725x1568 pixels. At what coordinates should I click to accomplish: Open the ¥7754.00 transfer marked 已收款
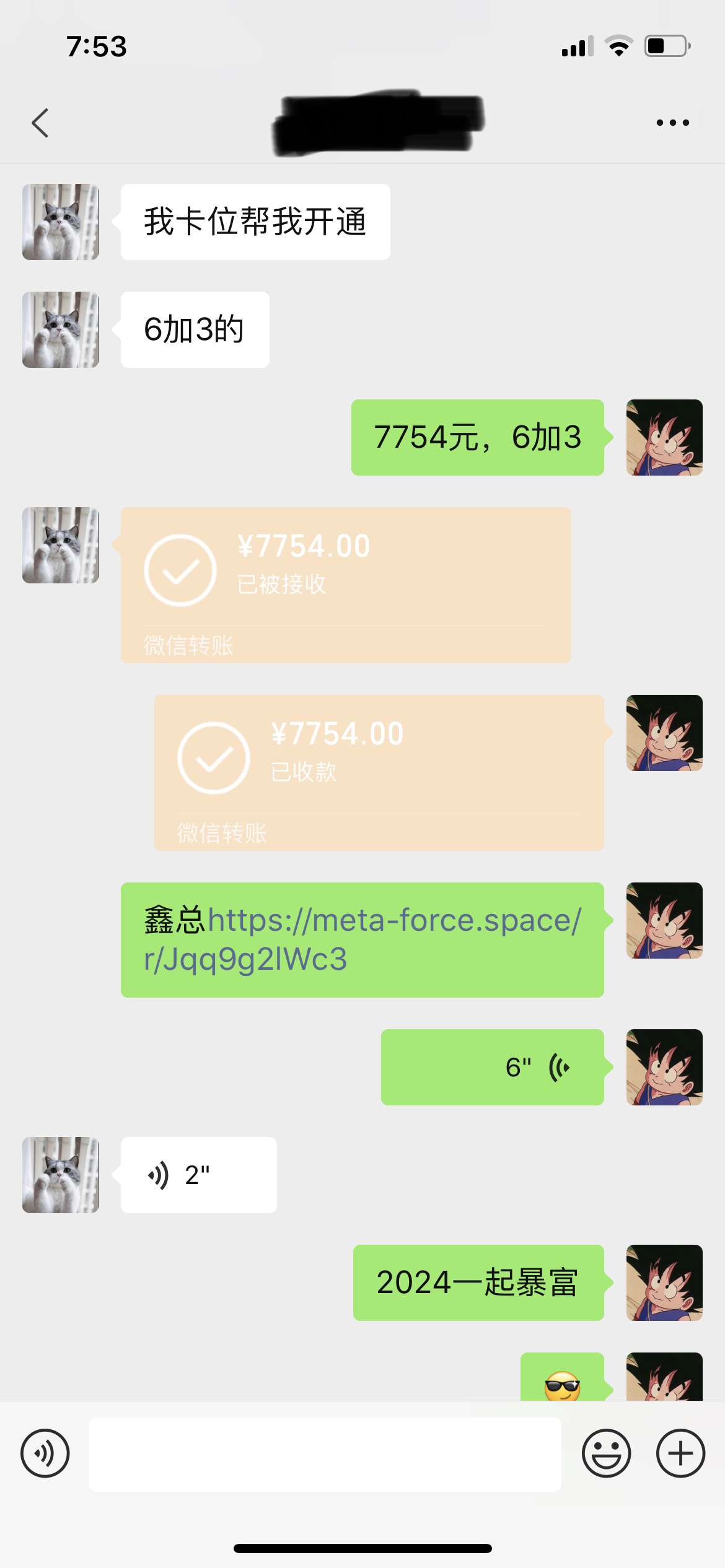pyautogui.click(x=379, y=772)
